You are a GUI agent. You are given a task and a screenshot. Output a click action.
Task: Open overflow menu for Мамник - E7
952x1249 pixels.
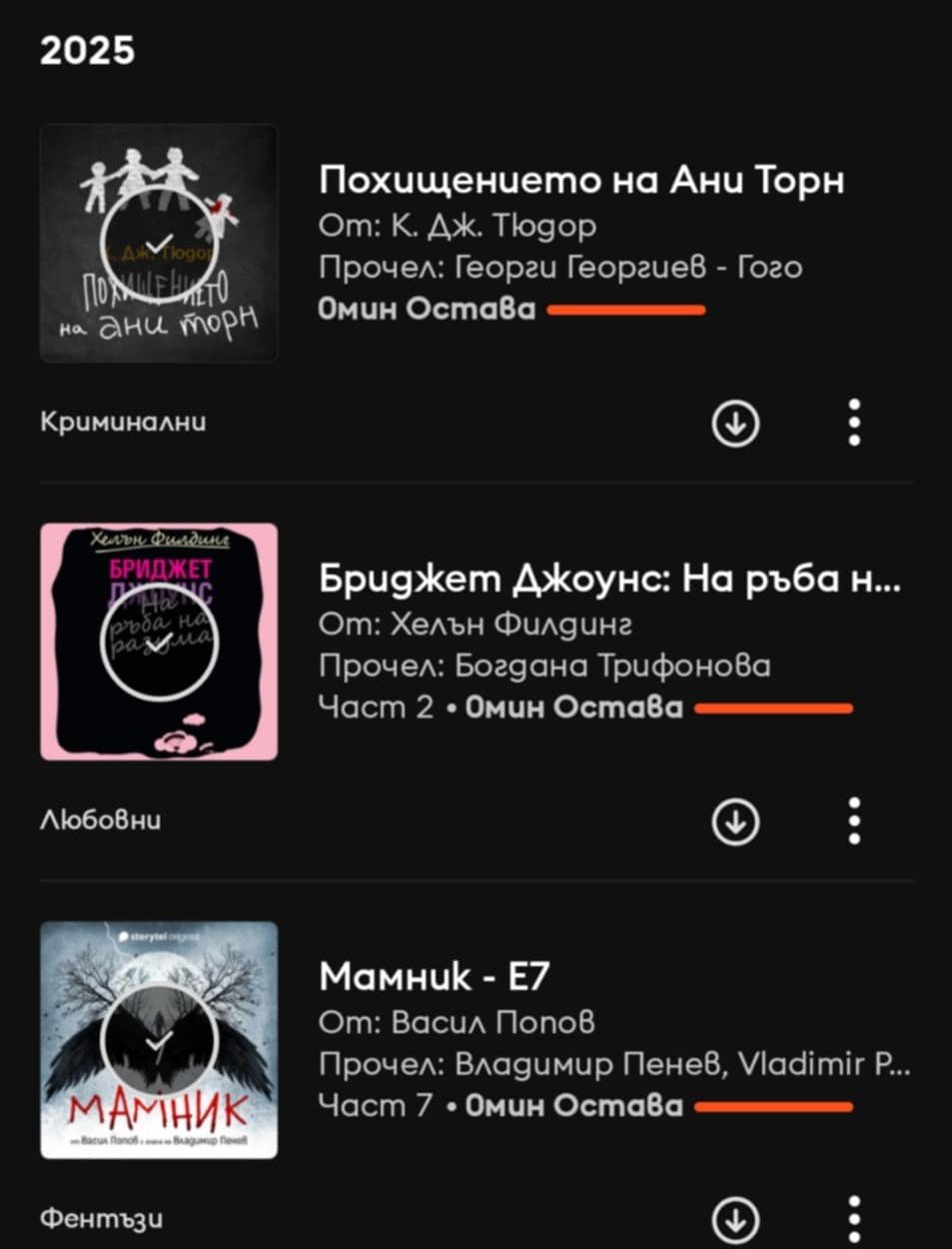coord(854,1218)
